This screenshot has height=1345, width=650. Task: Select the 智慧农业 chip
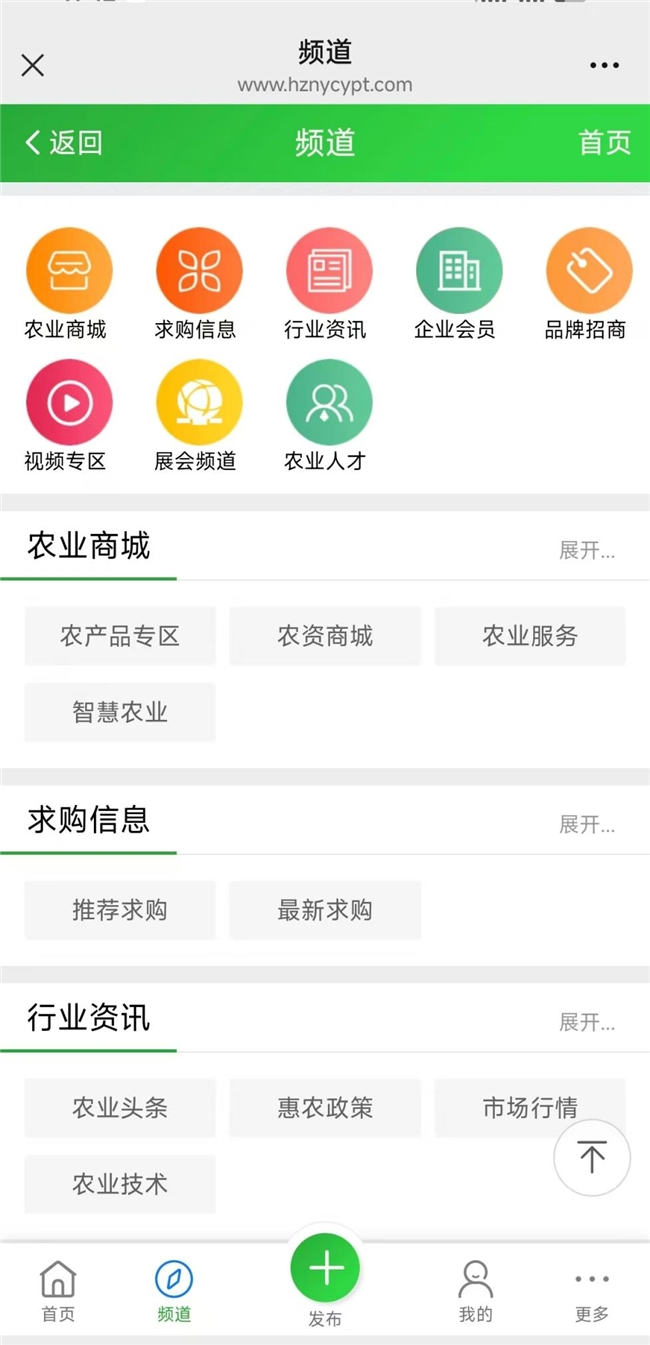point(120,712)
